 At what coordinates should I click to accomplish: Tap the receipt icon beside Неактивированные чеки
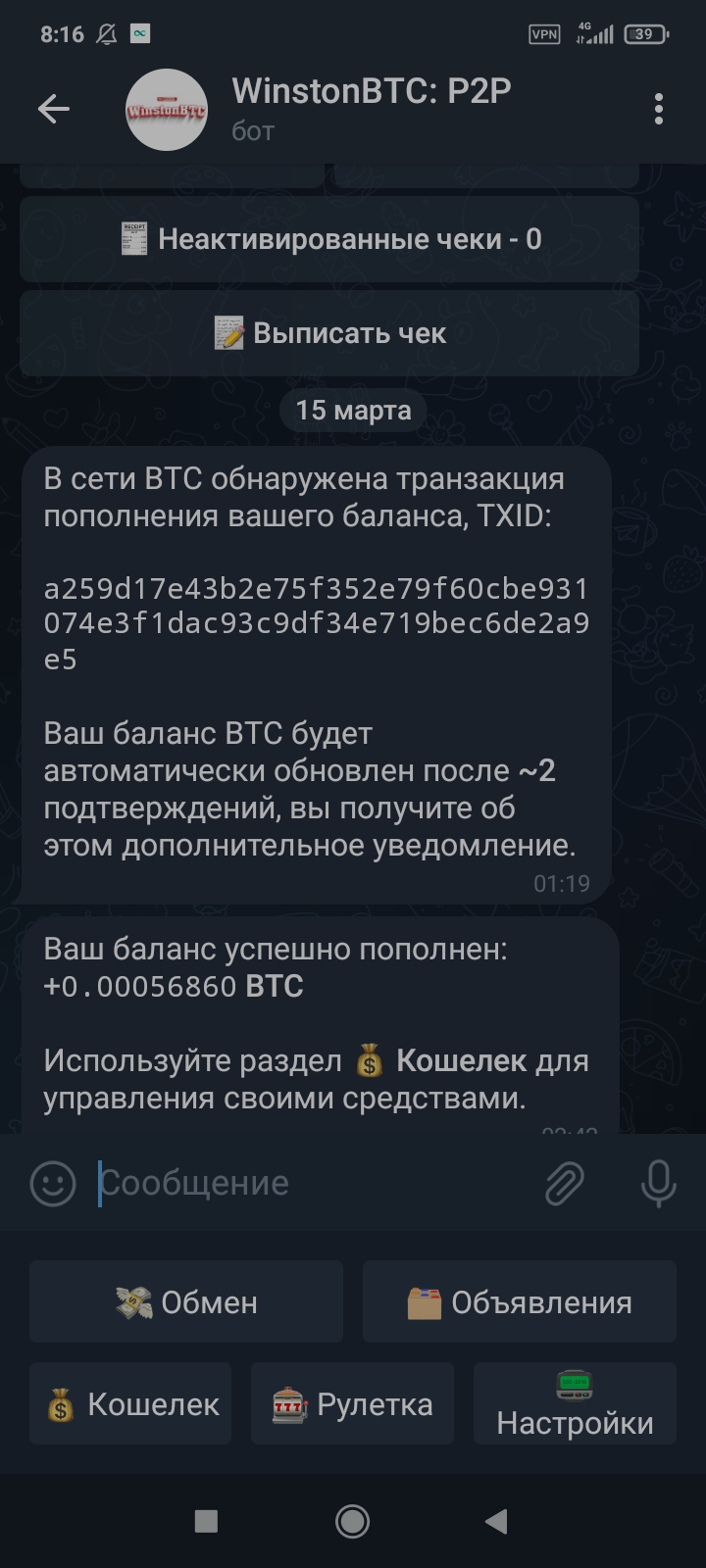point(132,238)
